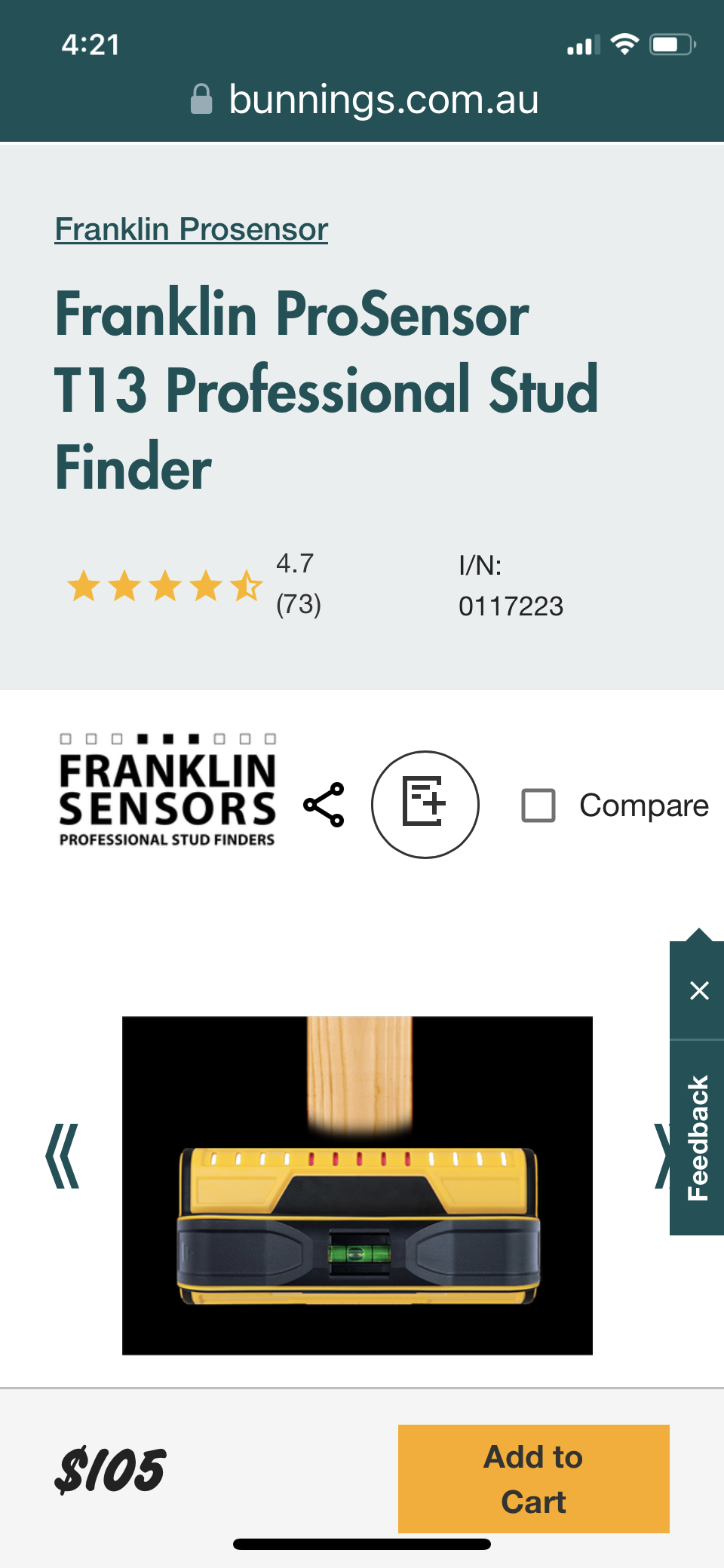
Task: Expand the review count (73)
Action: (x=299, y=603)
